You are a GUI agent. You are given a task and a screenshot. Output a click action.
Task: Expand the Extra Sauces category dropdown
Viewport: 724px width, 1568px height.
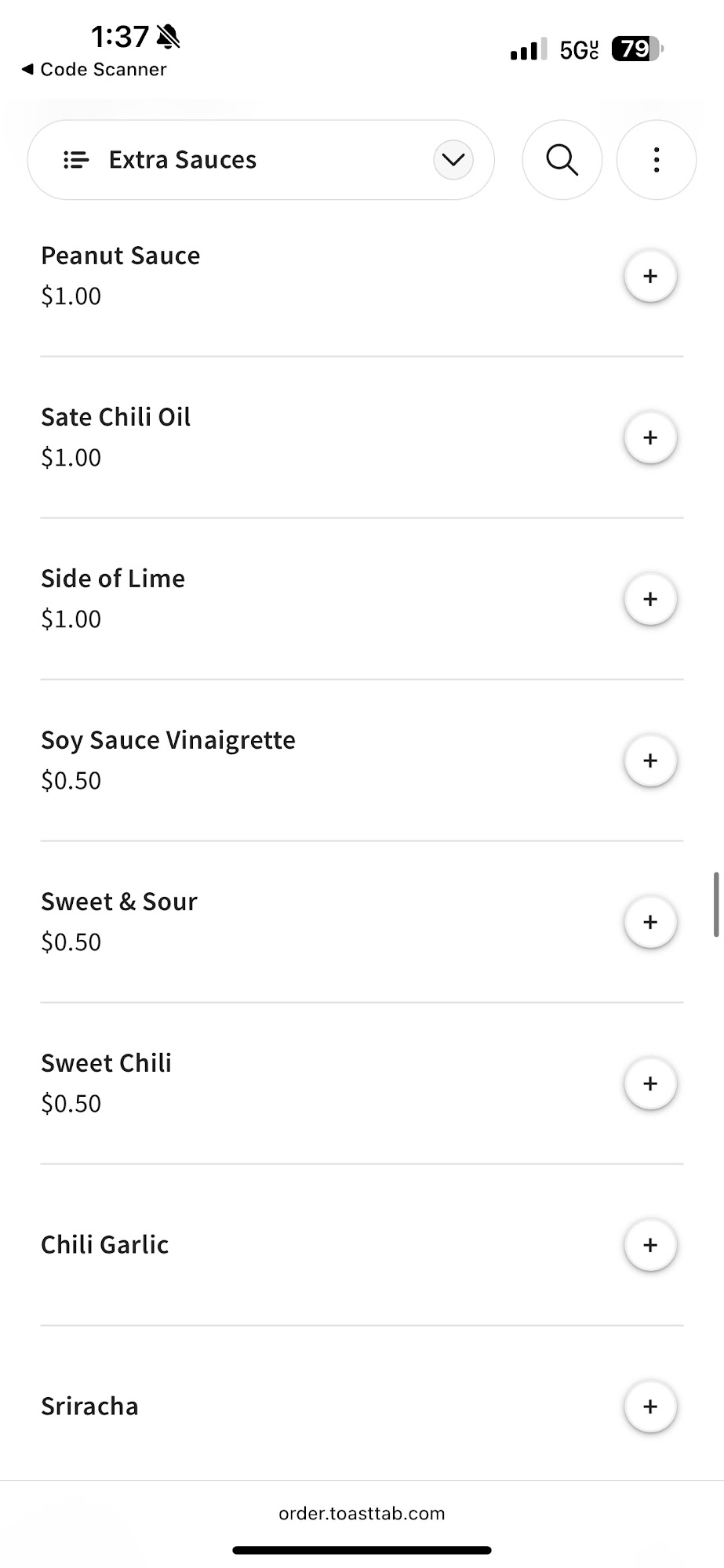[x=453, y=160]
